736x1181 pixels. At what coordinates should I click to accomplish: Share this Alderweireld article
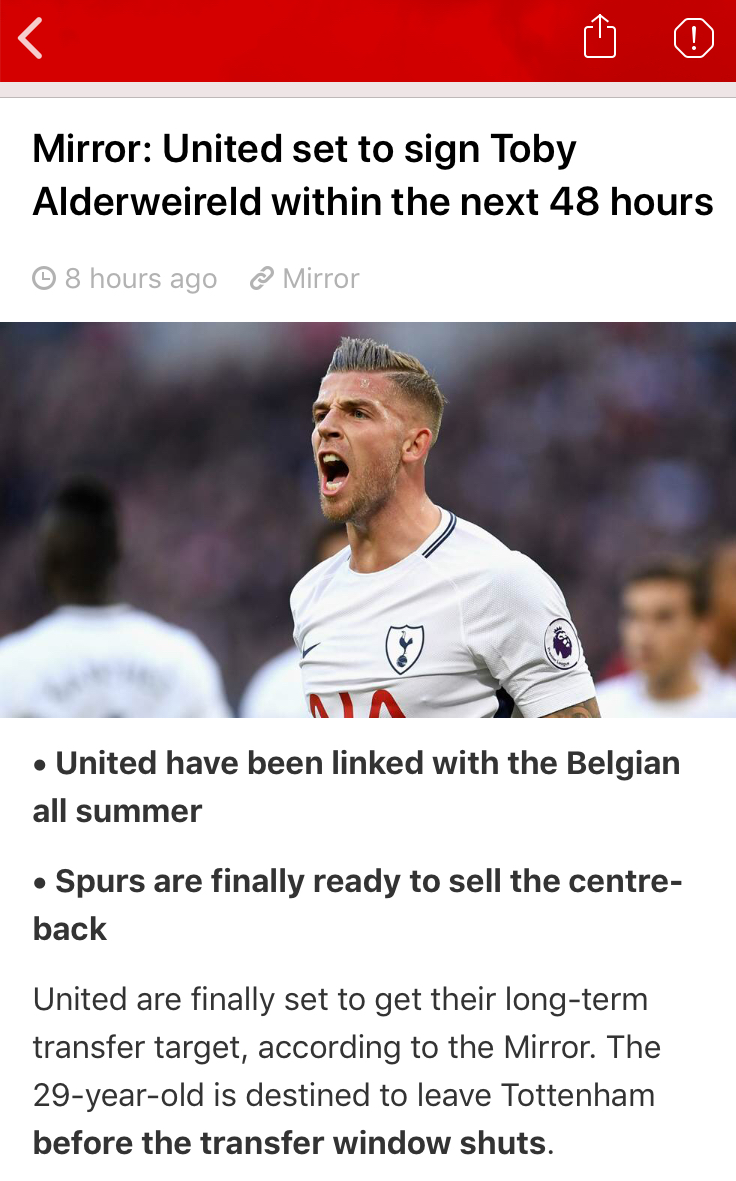click(599, 38)
